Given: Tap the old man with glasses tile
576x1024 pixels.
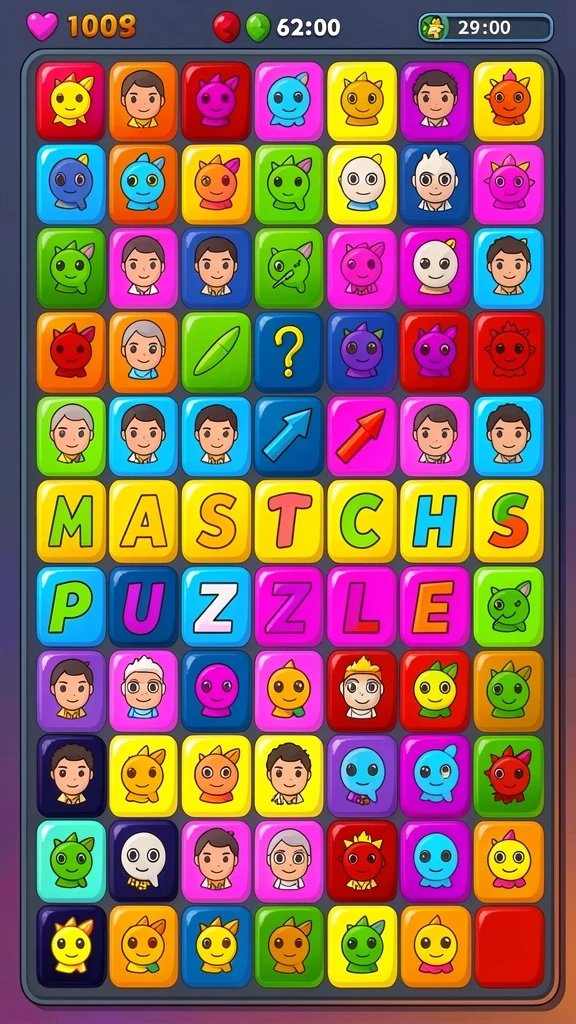Looking at the screenshot, I should (x=144, y=690).
